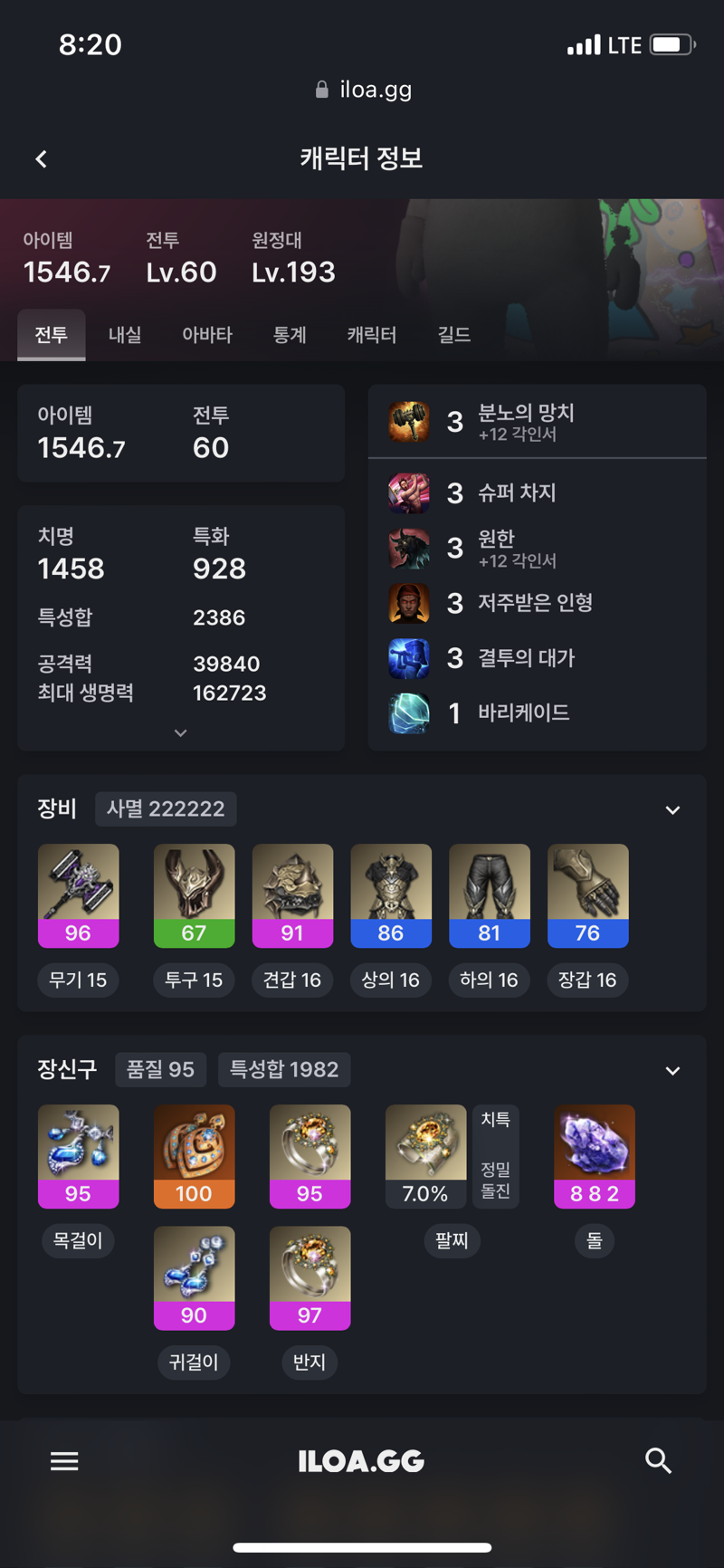Open the search icon

(658, 1460)
